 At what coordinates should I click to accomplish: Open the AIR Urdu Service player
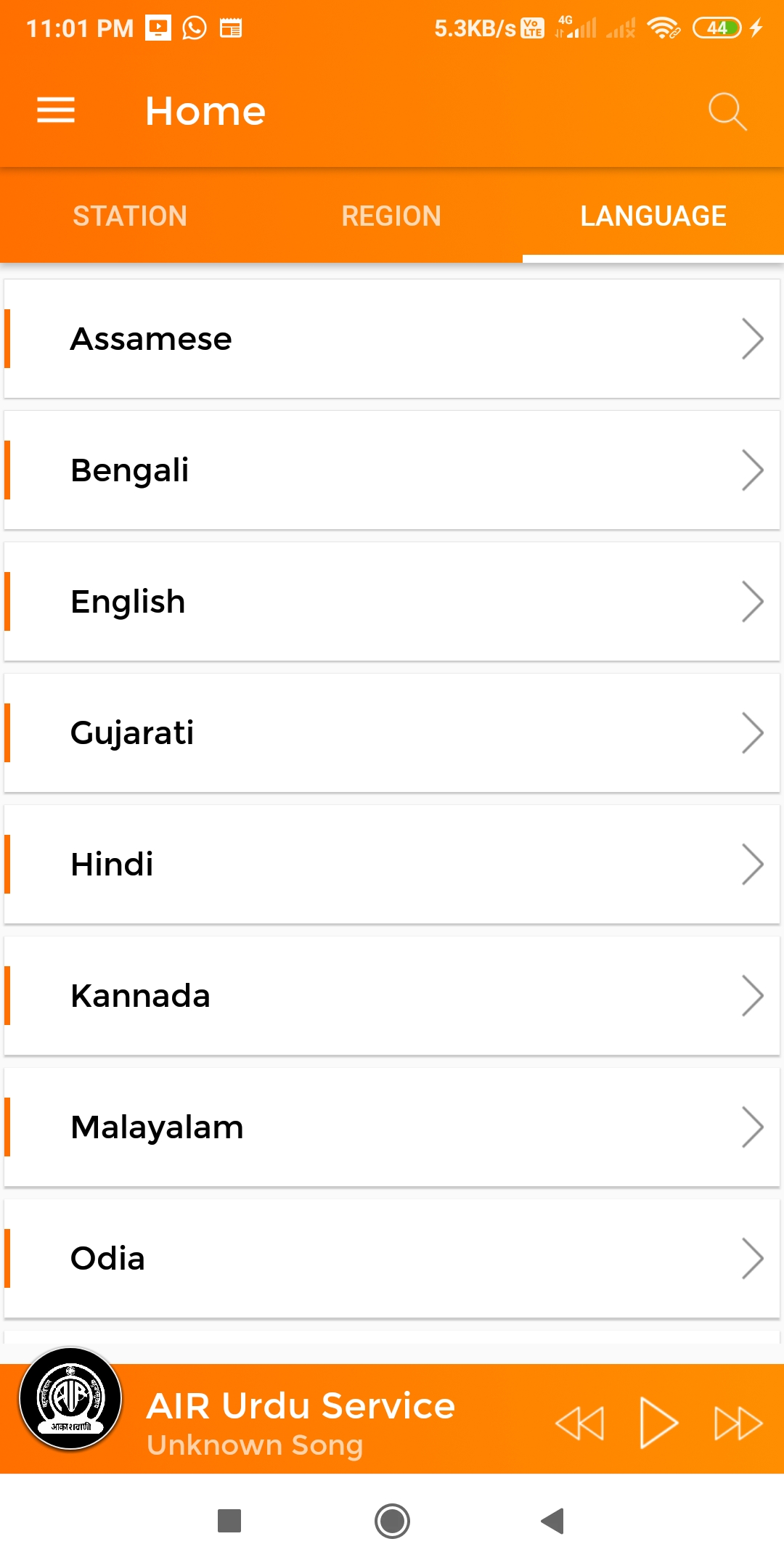(301, 1421)
